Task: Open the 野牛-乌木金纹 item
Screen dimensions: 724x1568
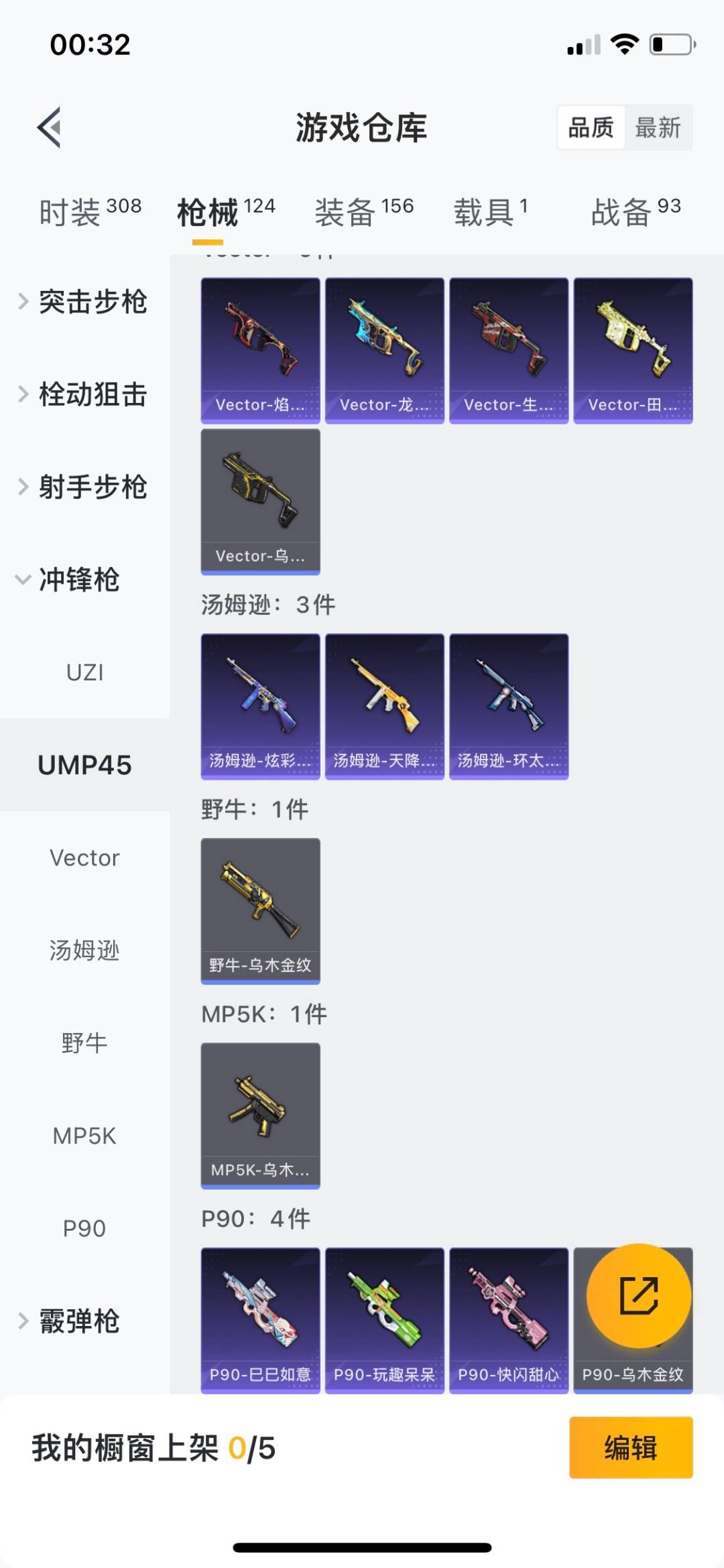Action: click(x=260, y=910)
